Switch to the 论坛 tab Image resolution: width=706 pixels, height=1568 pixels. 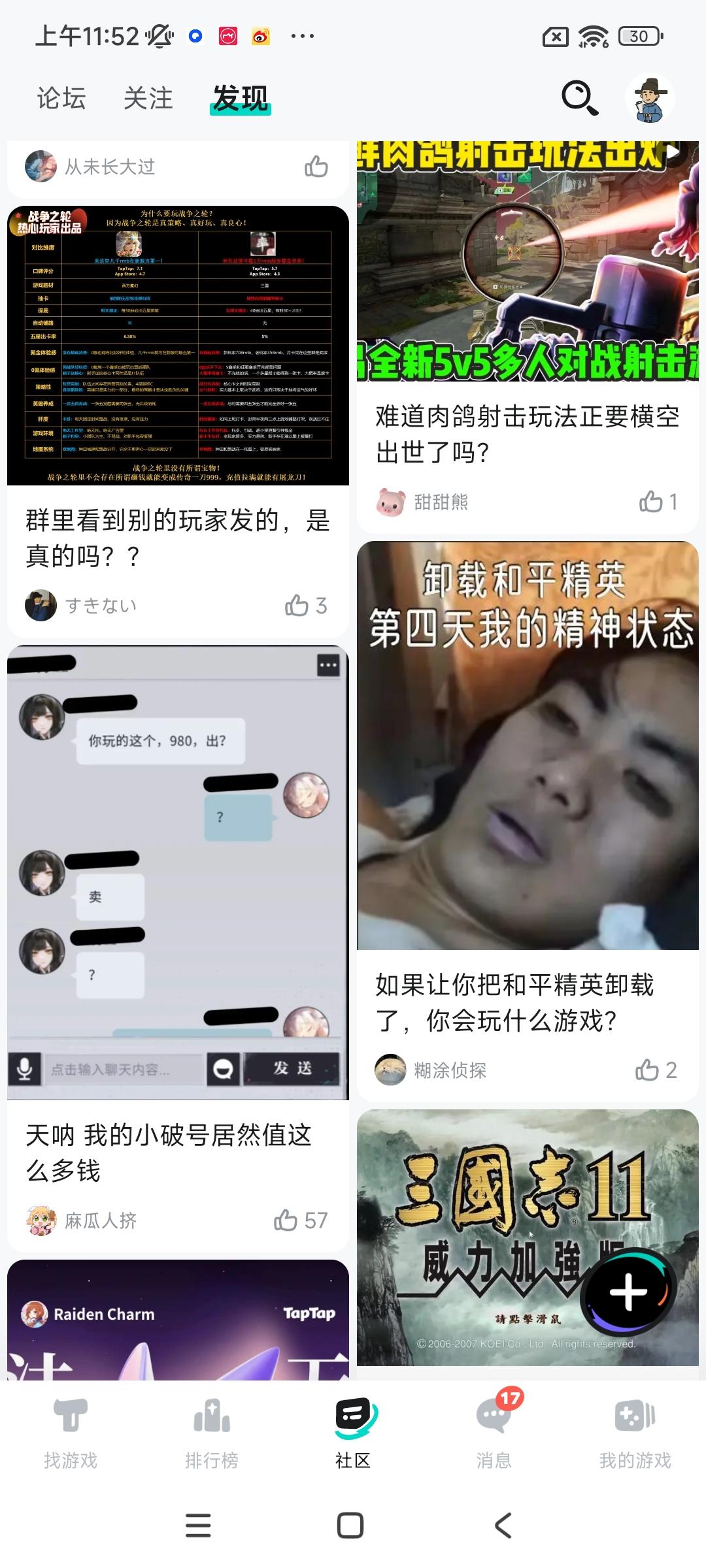(61, 98)
